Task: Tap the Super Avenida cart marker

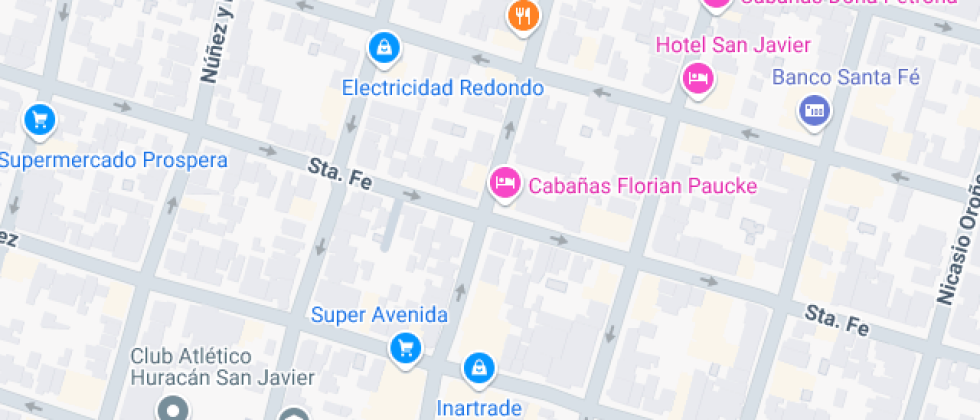Action: 405,348
